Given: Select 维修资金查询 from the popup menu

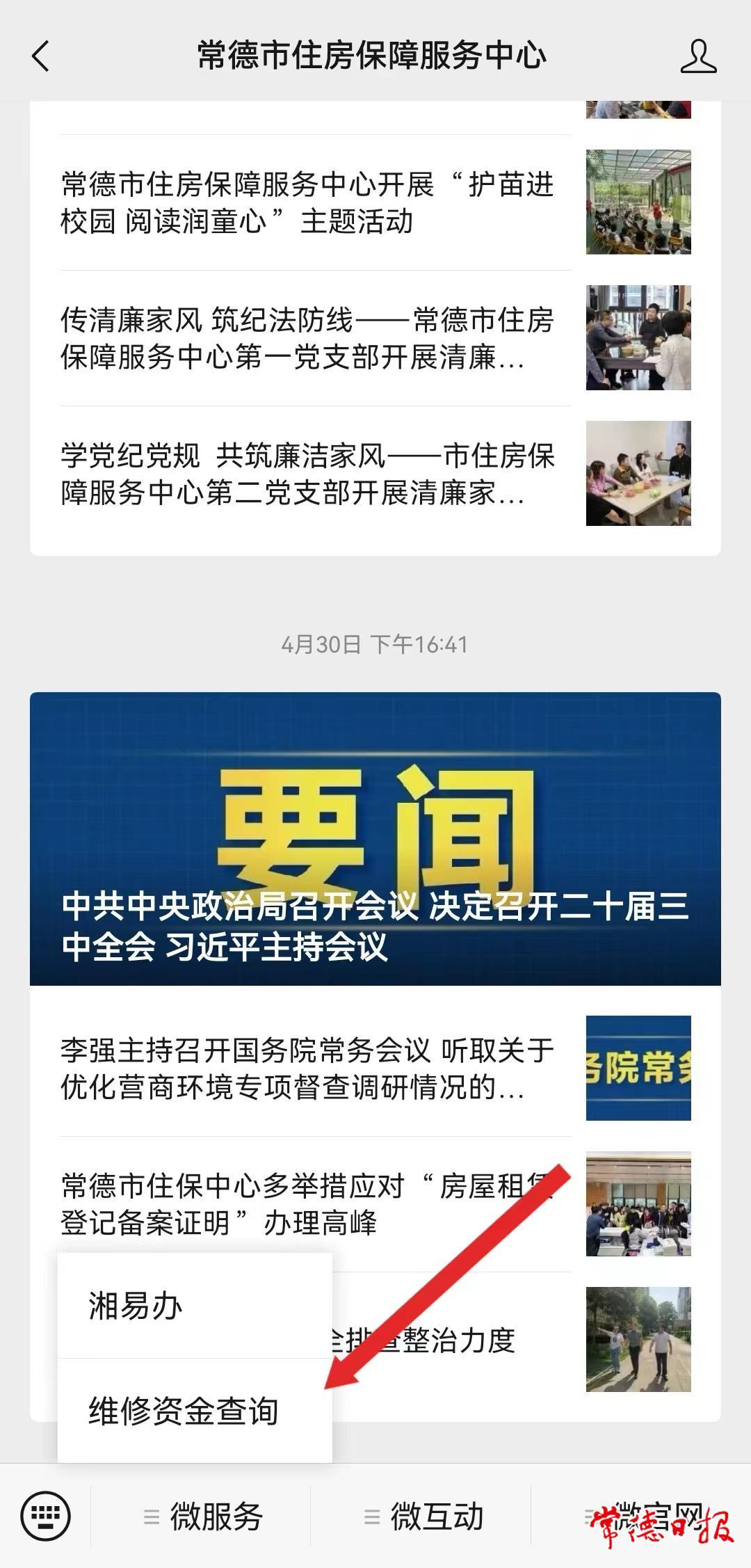Looking at the screenshot, I should (x=194, y=1411).
